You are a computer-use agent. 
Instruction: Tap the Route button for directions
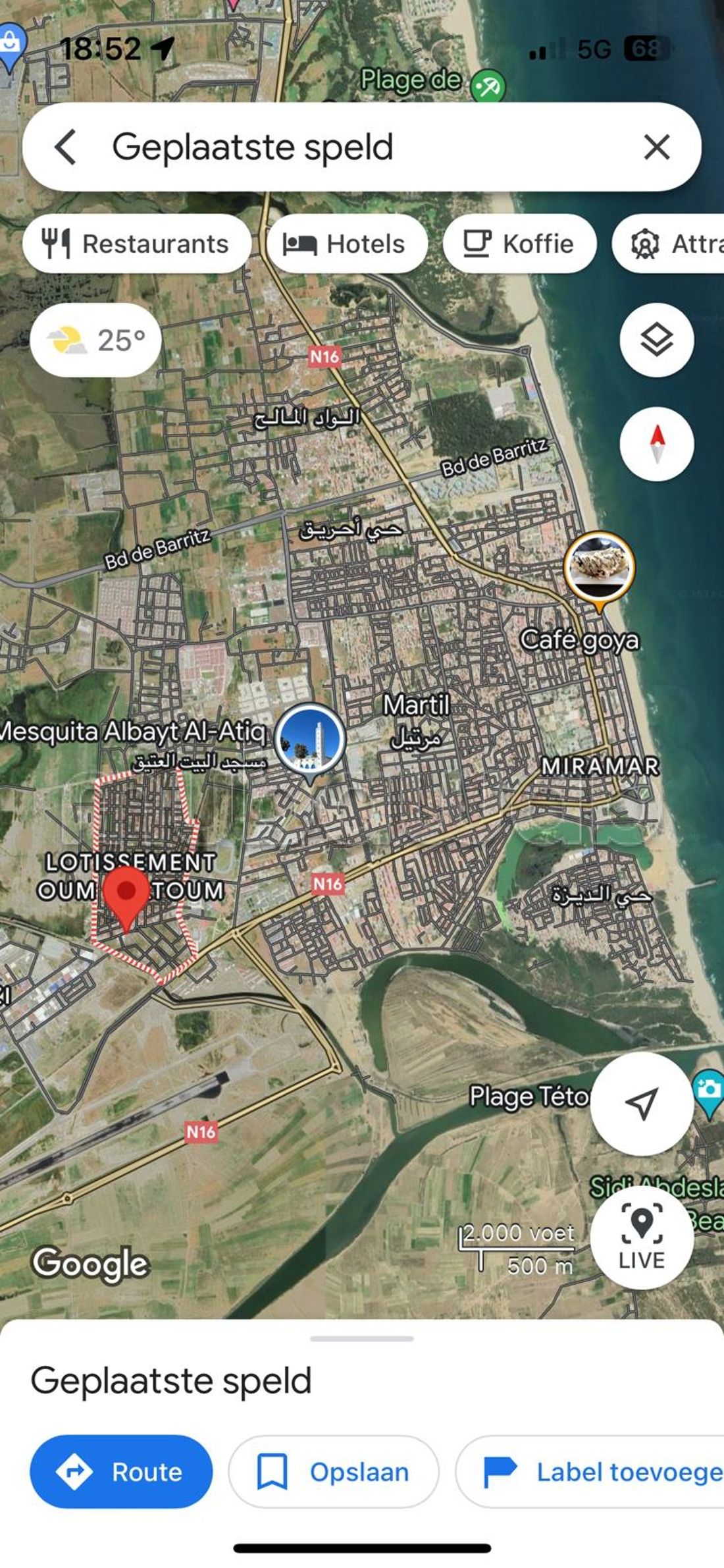pos(120,1473)
